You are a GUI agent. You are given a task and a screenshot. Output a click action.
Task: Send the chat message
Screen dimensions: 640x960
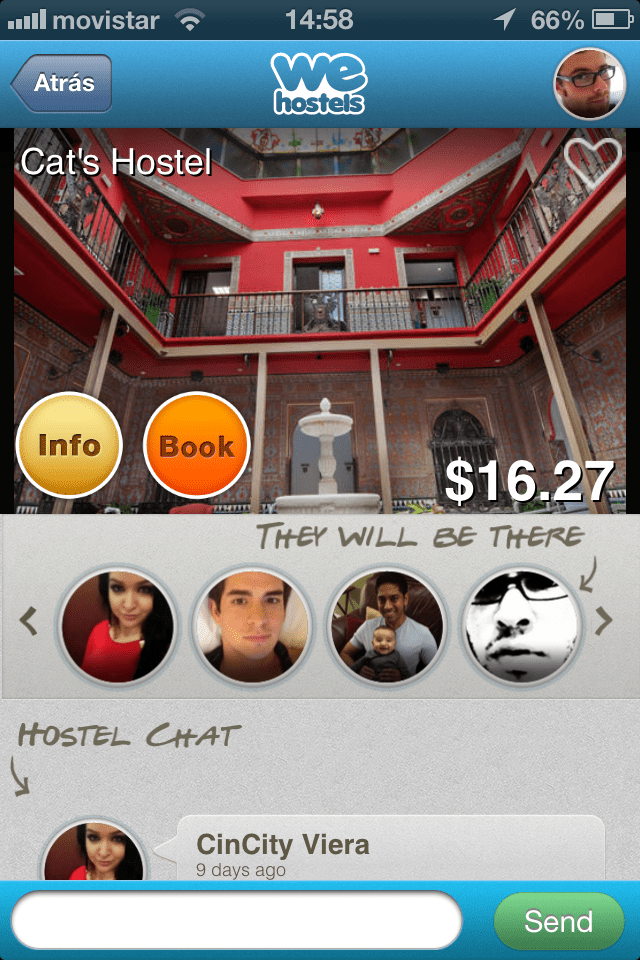pos(558,920)
